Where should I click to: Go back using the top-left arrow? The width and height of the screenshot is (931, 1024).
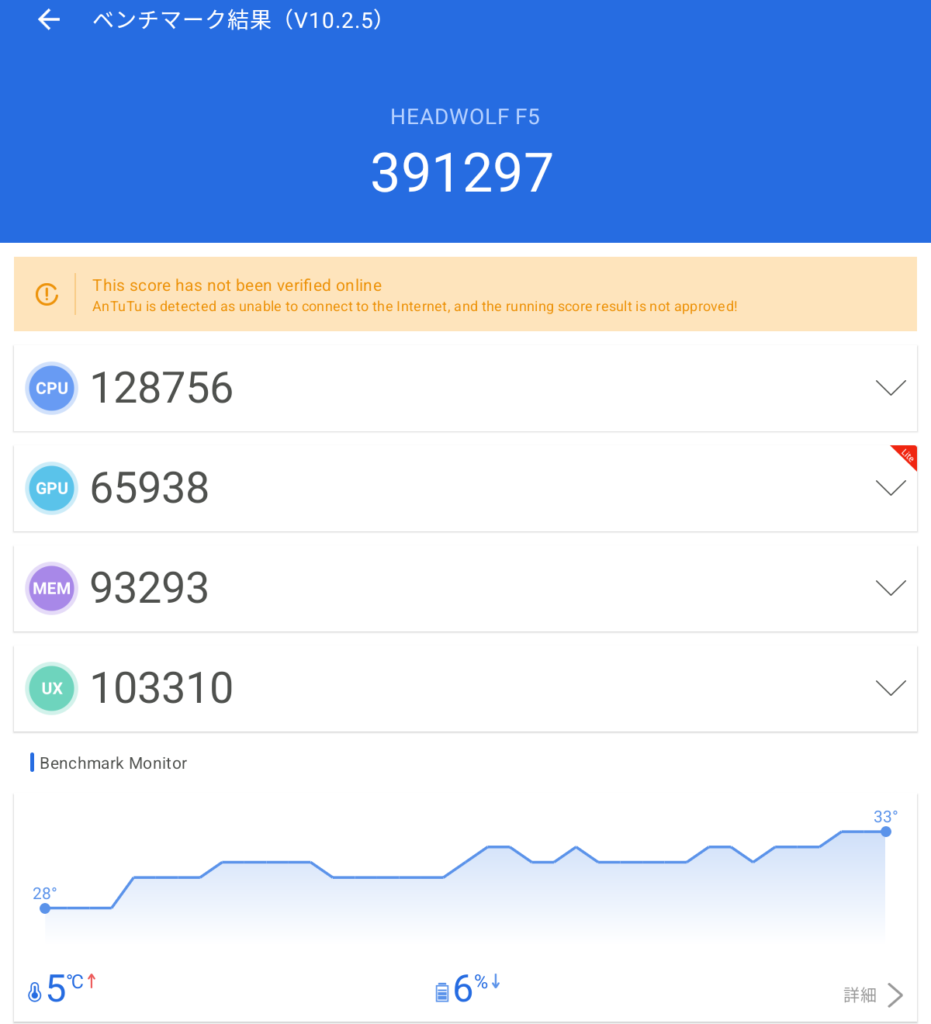tap(48, 20)
